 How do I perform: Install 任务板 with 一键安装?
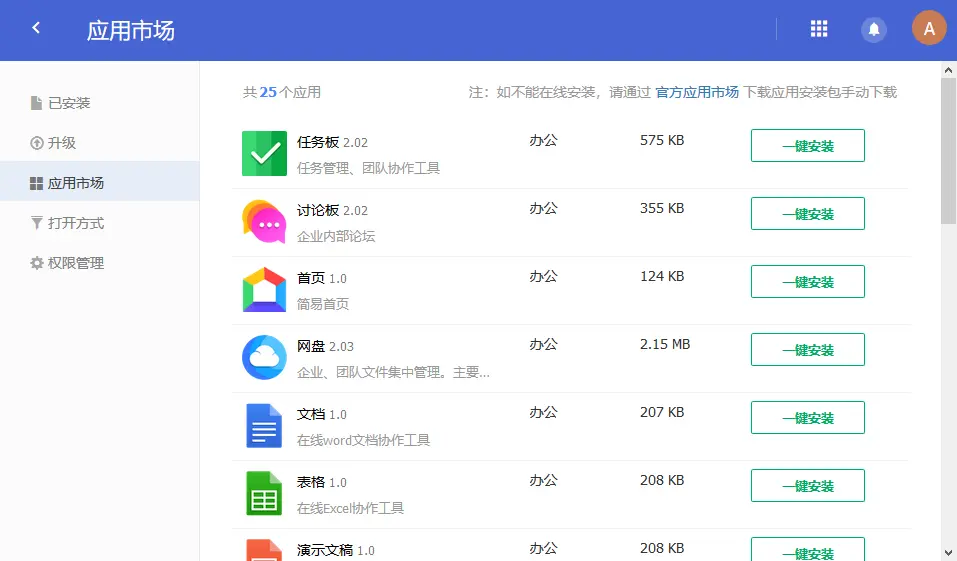pos(807,146)
